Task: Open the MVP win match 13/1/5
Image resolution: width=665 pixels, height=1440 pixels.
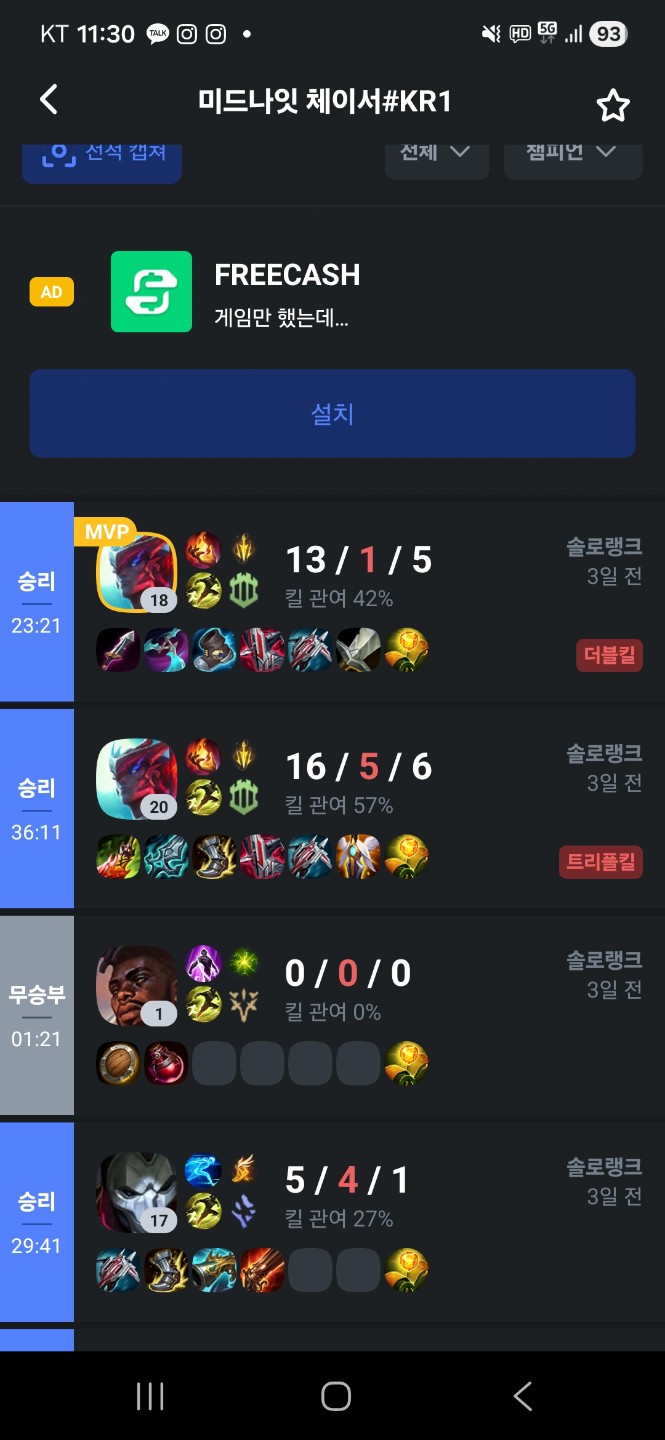Action: (x=332, y=601)
